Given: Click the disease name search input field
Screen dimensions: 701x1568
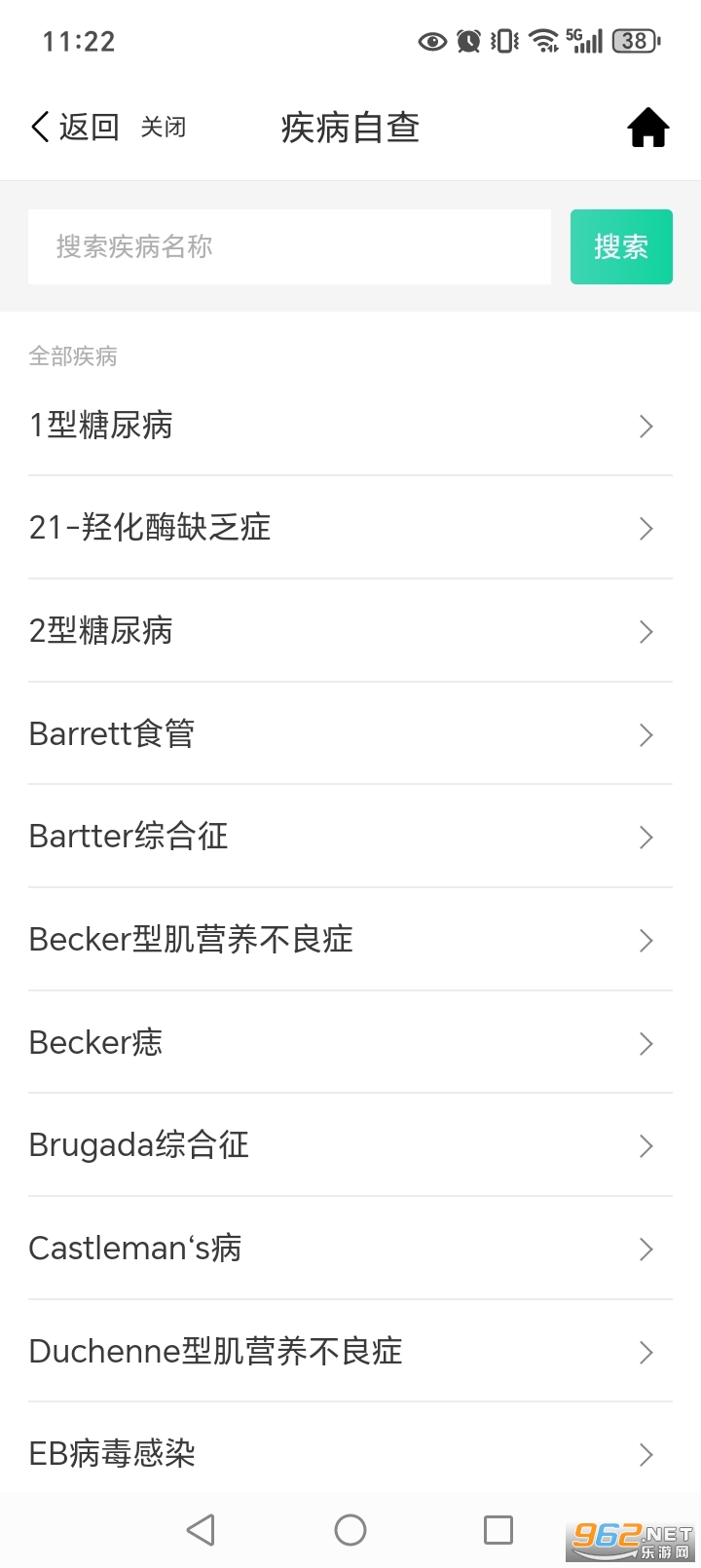Looking at the screenshot, I should [x=289, y=246].
